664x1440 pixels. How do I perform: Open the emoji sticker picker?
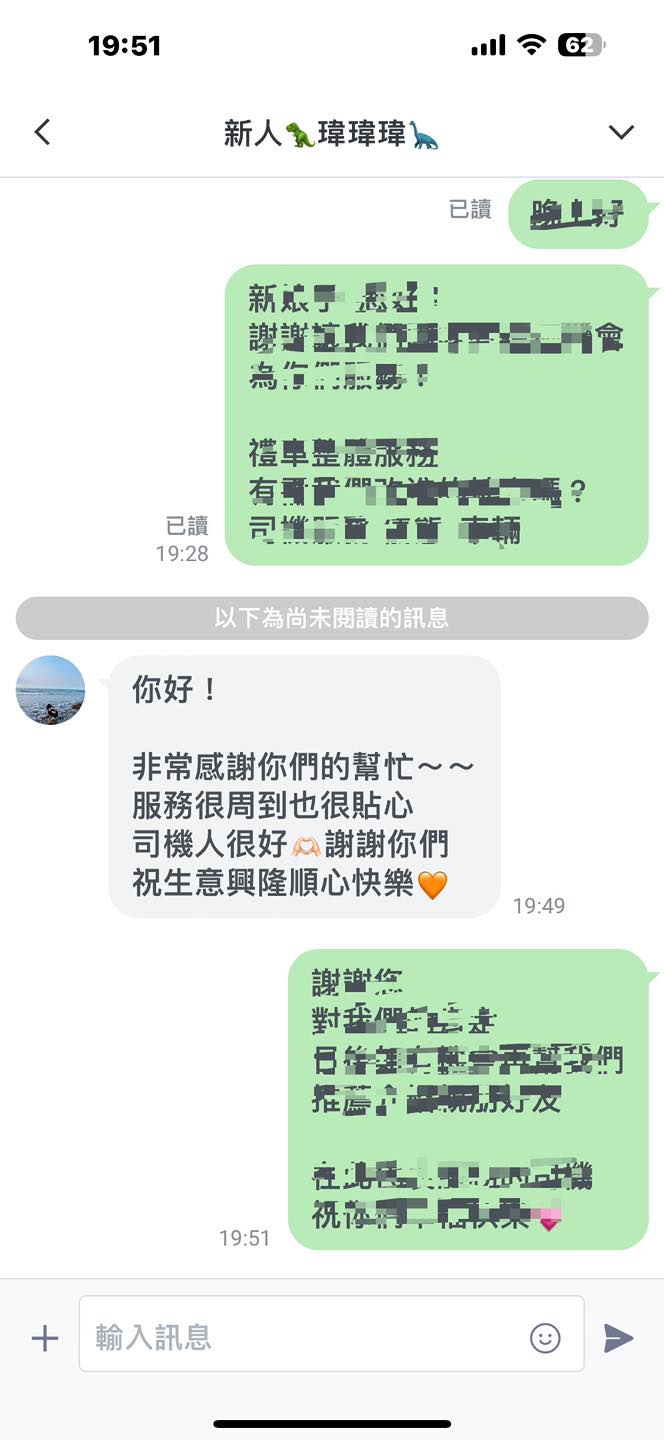545,1338
